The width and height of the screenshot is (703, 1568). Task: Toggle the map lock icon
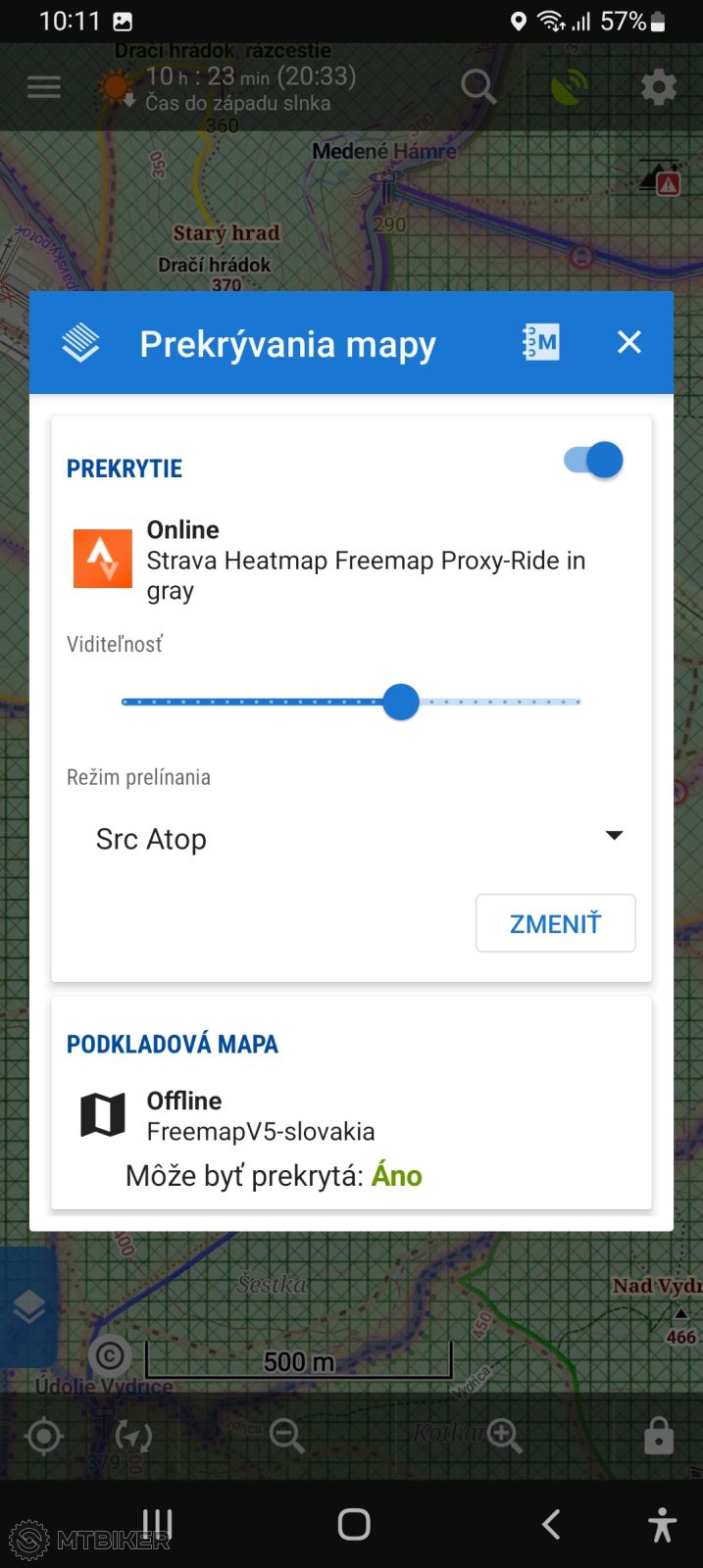[x=658, y=1437]
